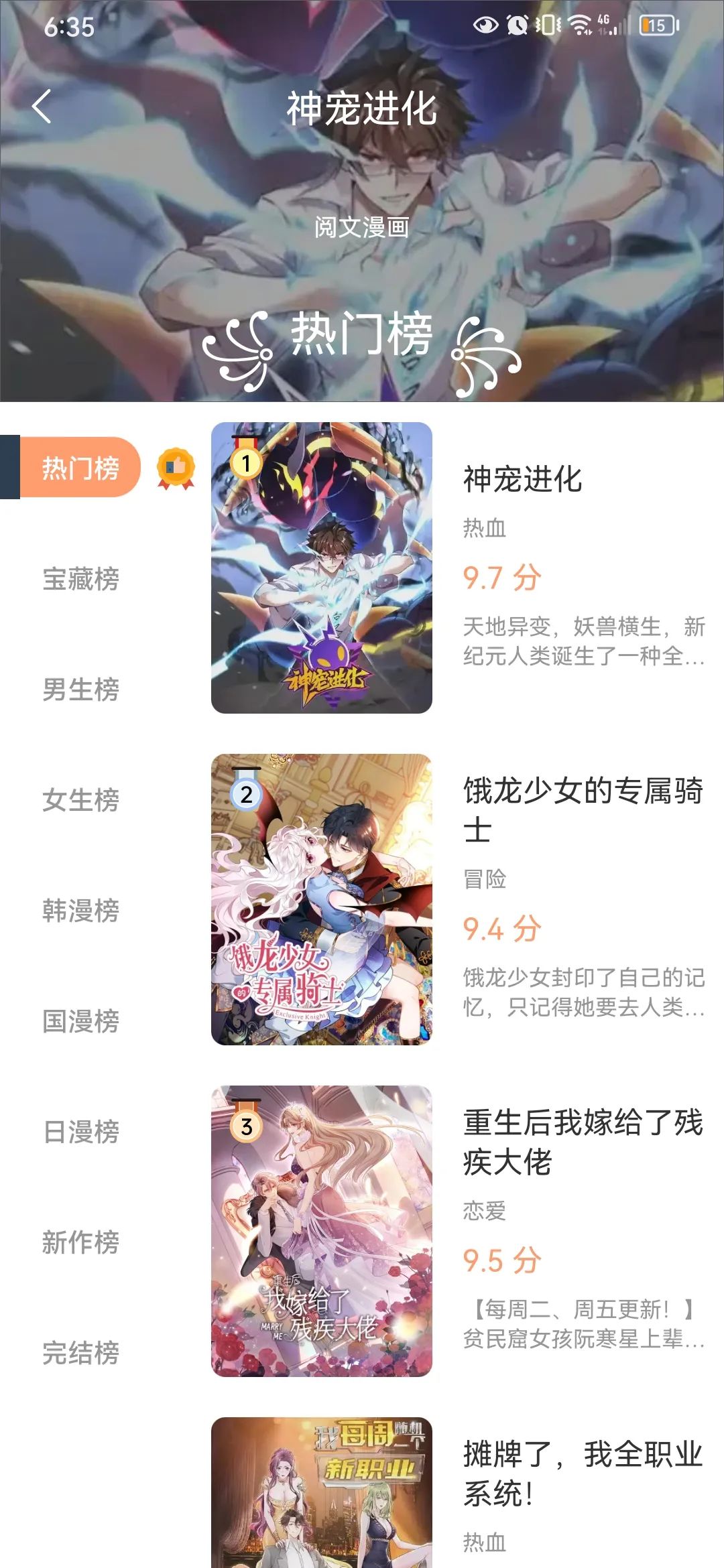Show the 新作榜 new releases ranking

(x=80, y=1242)
